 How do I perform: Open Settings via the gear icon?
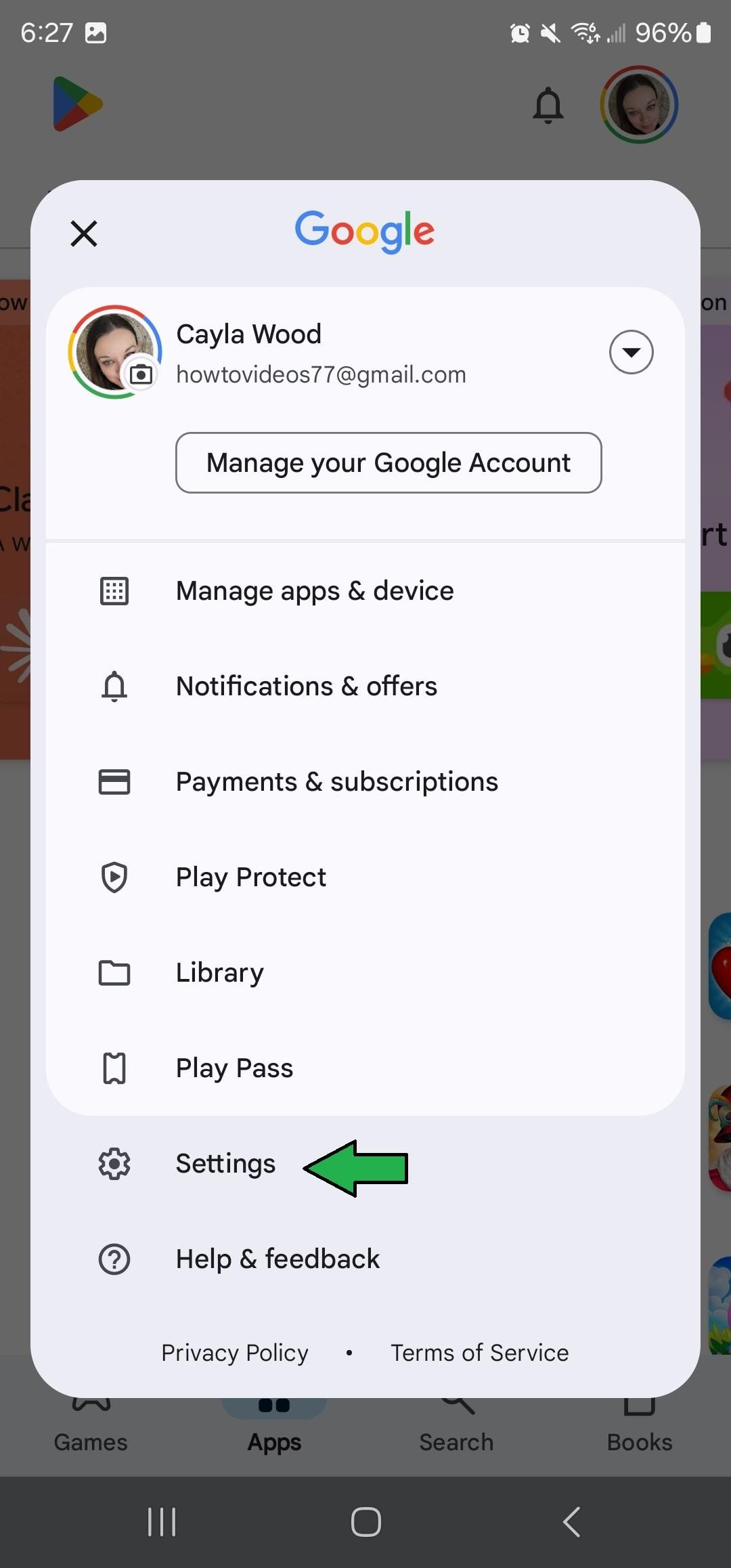pyautogui.click(x=114, y=1164)
